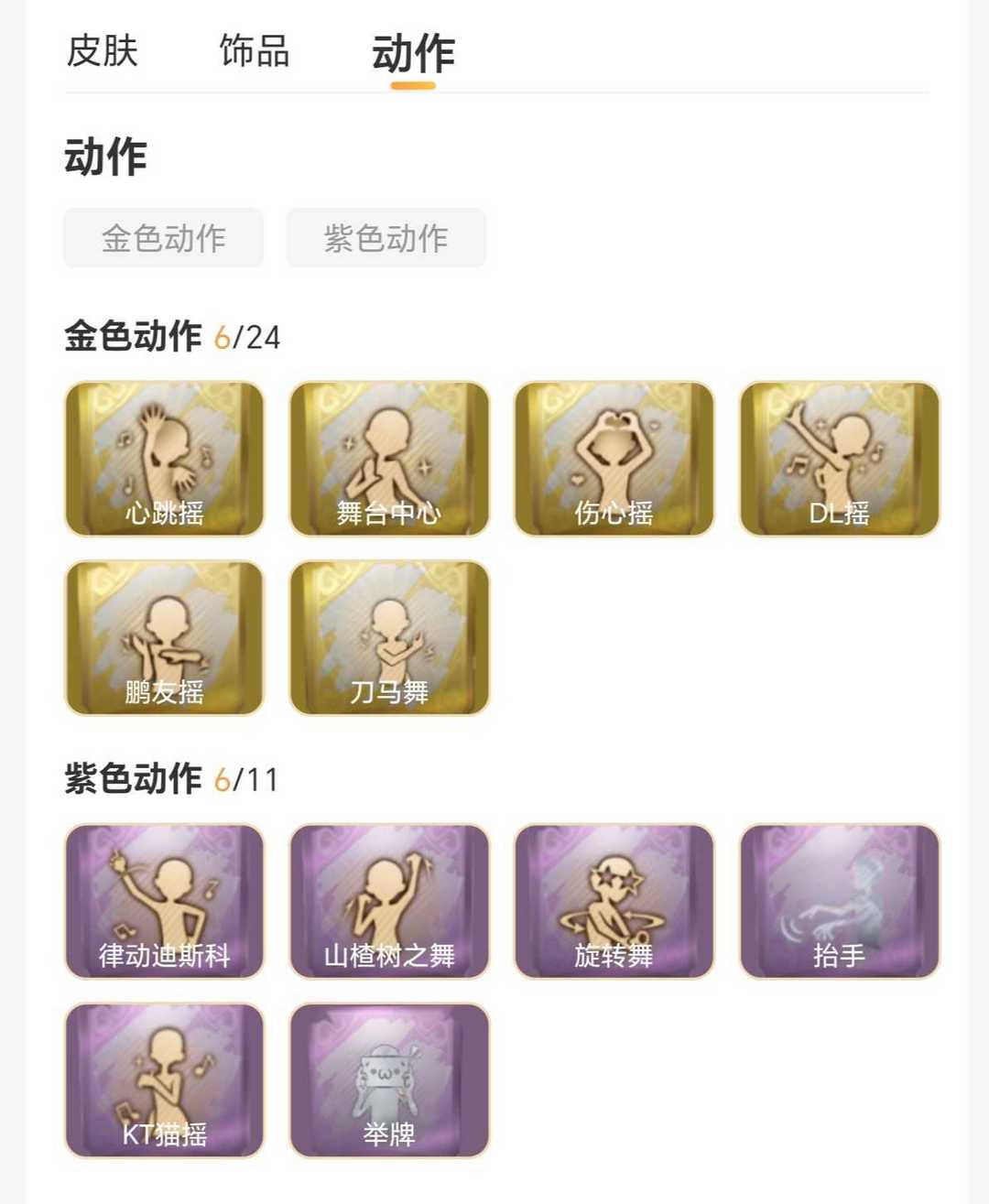This screenshot has width=989, height=1204.
Task: Filter by 金色动作 chip
Action: [x=164, y=238]
